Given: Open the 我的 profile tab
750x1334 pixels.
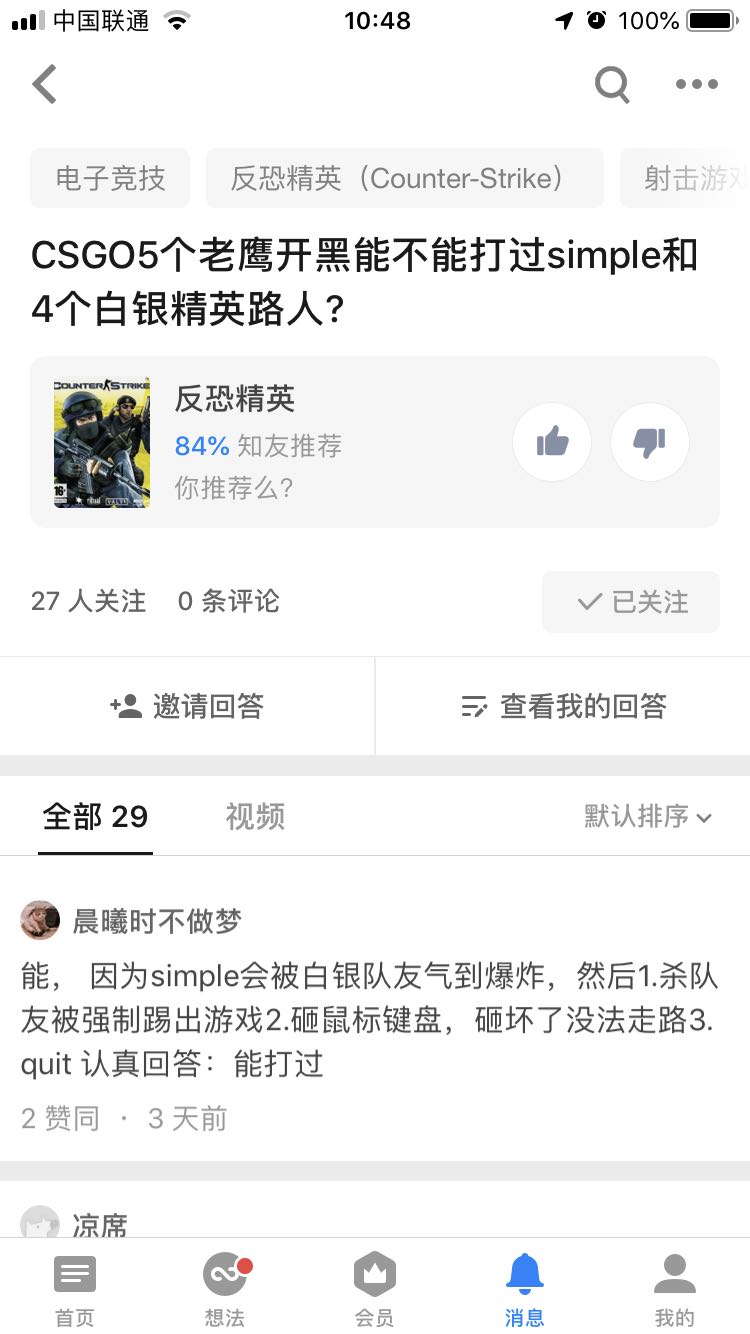Looking at the screenshot, I should pos(675,1290).
